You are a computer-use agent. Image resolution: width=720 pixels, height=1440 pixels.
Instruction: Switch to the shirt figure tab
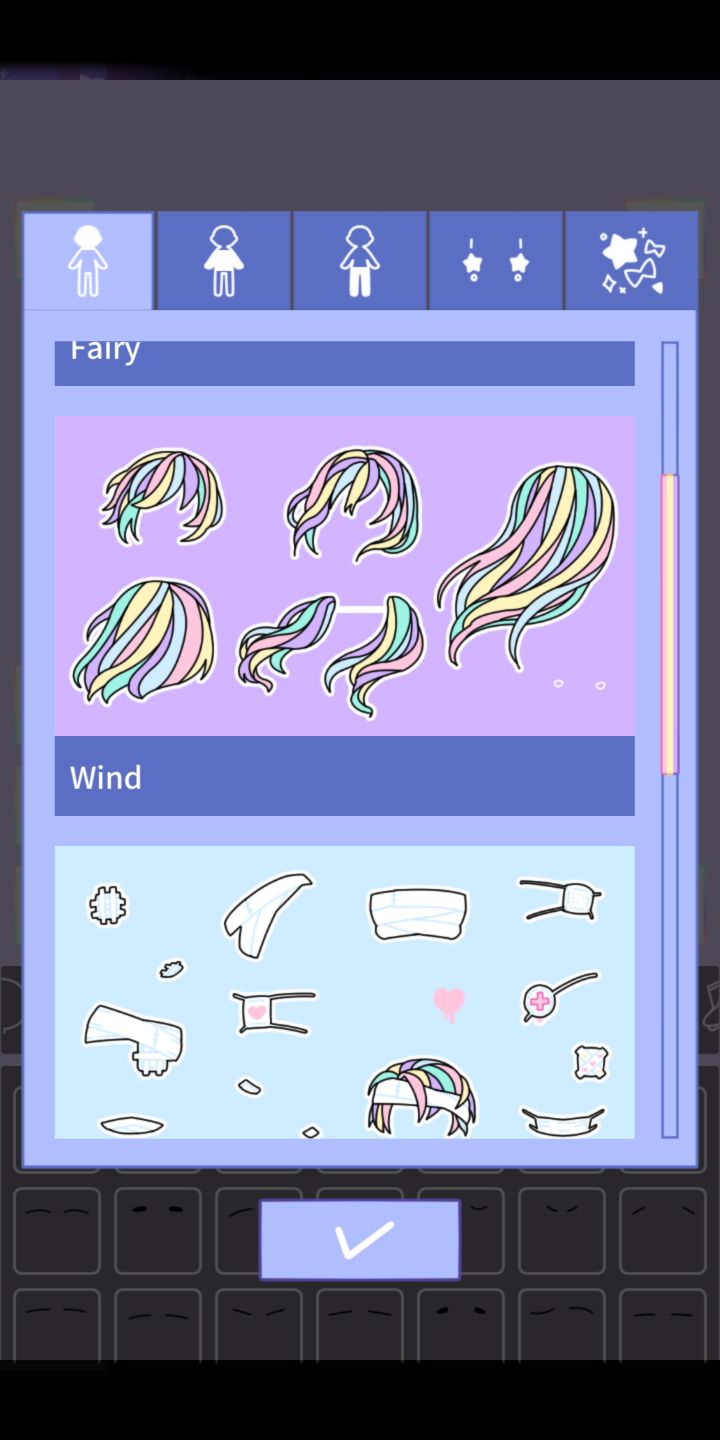[x=224, y=261]
